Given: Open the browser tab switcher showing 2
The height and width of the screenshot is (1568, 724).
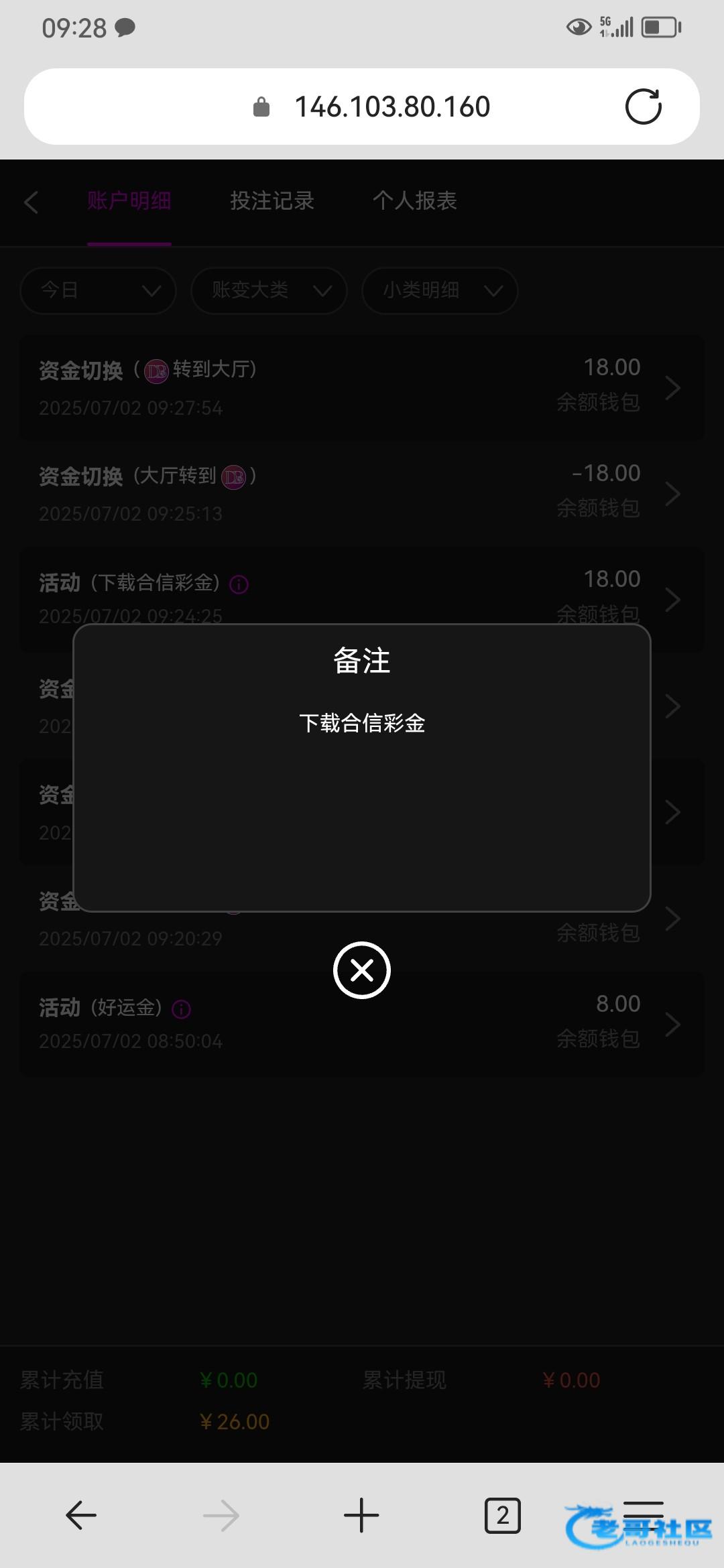Looking at the screenshot, I should click(502, 1515).
